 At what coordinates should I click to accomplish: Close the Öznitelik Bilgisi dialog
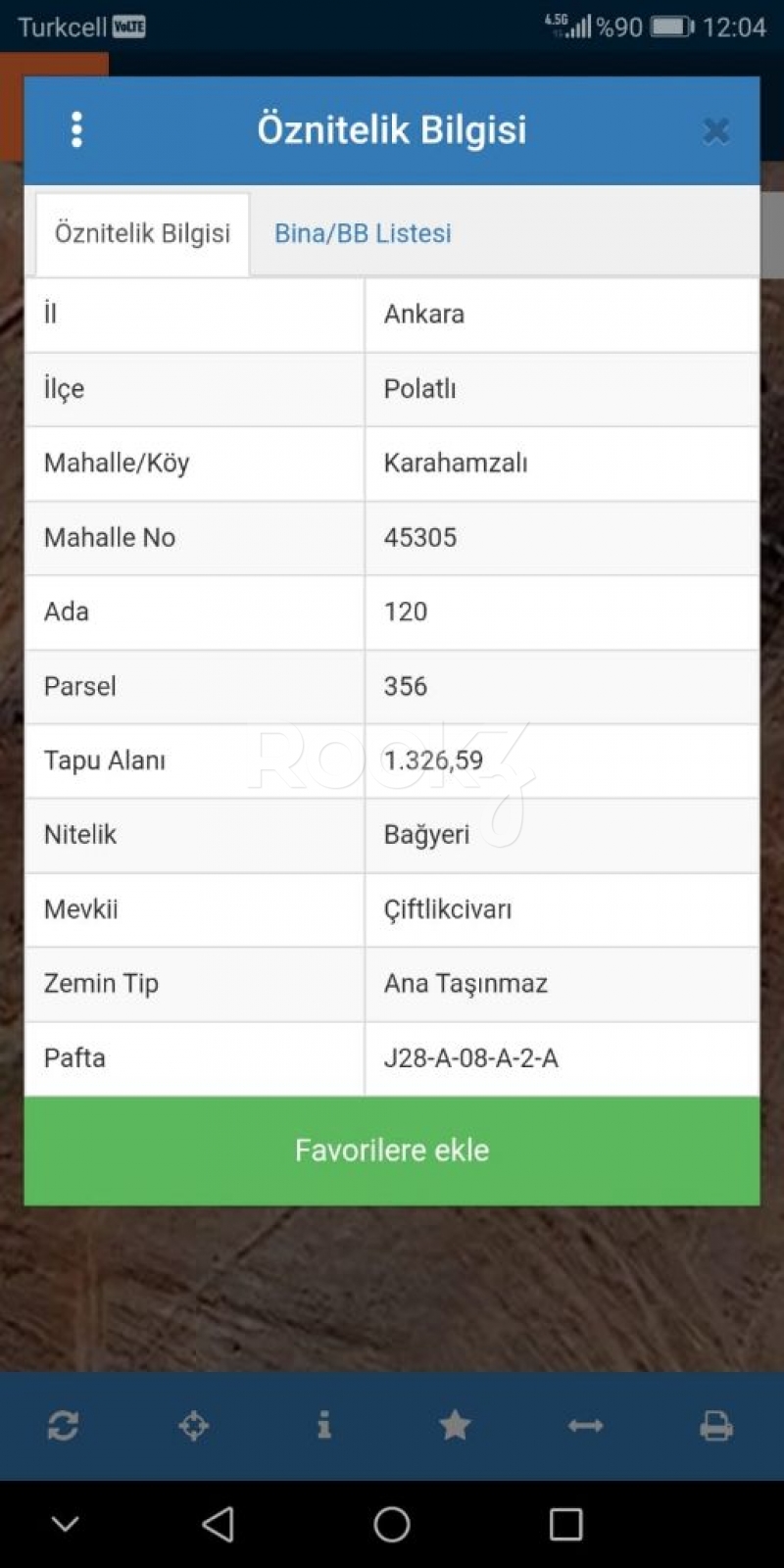click(x=716, y=130)
